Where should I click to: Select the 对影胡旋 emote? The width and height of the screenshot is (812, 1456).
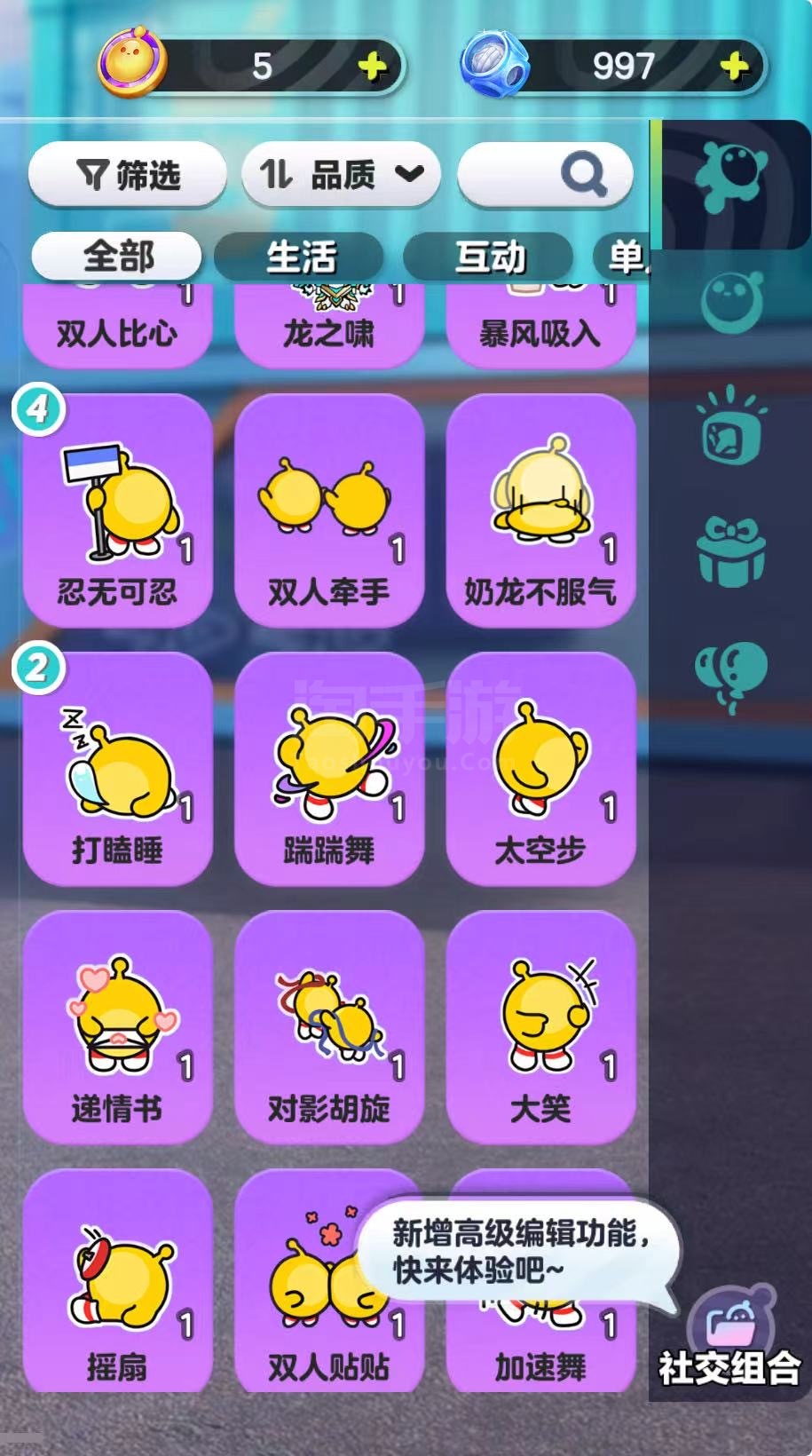(x=329, y=1027)
